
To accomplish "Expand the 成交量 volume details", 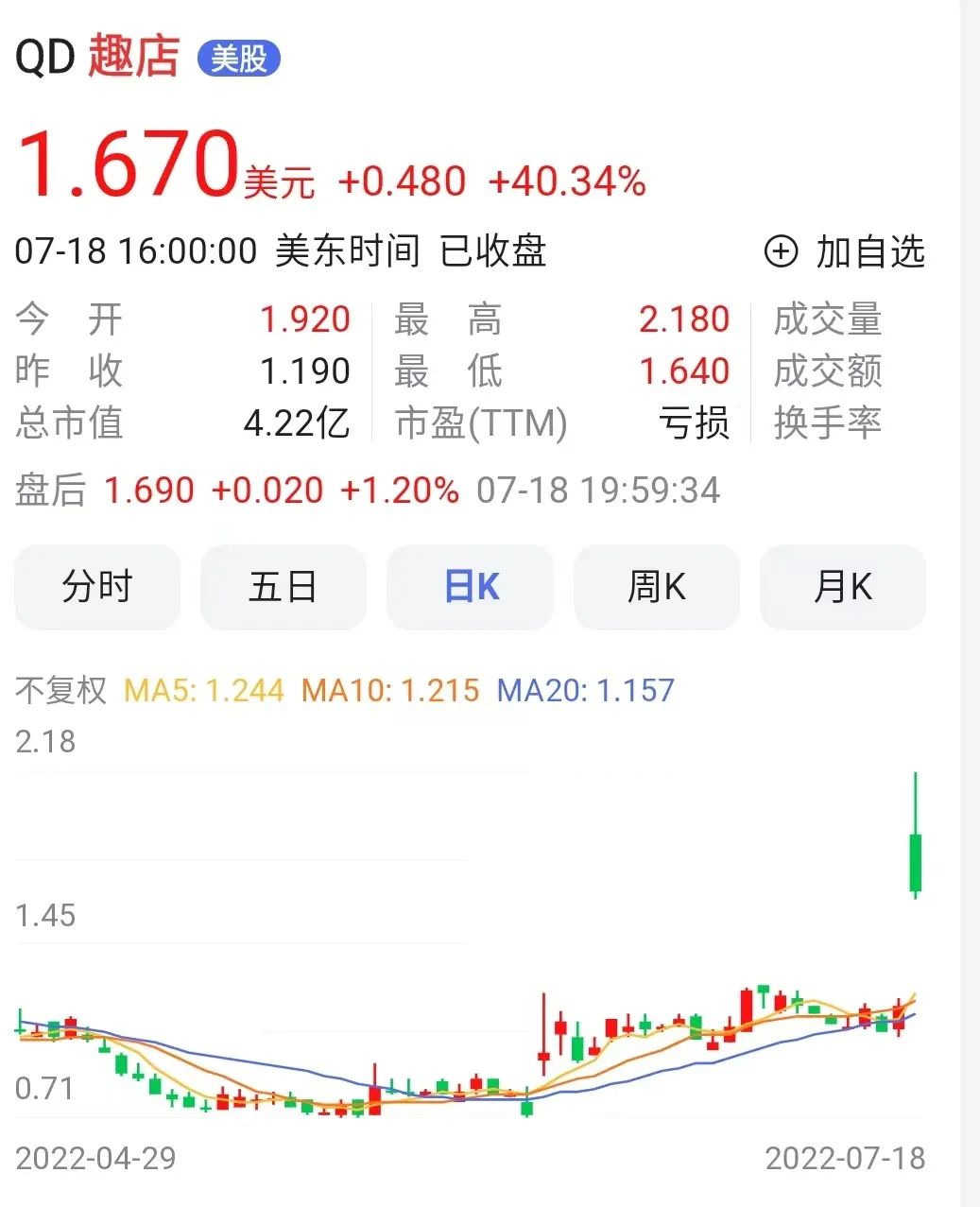I will point(829,320).
